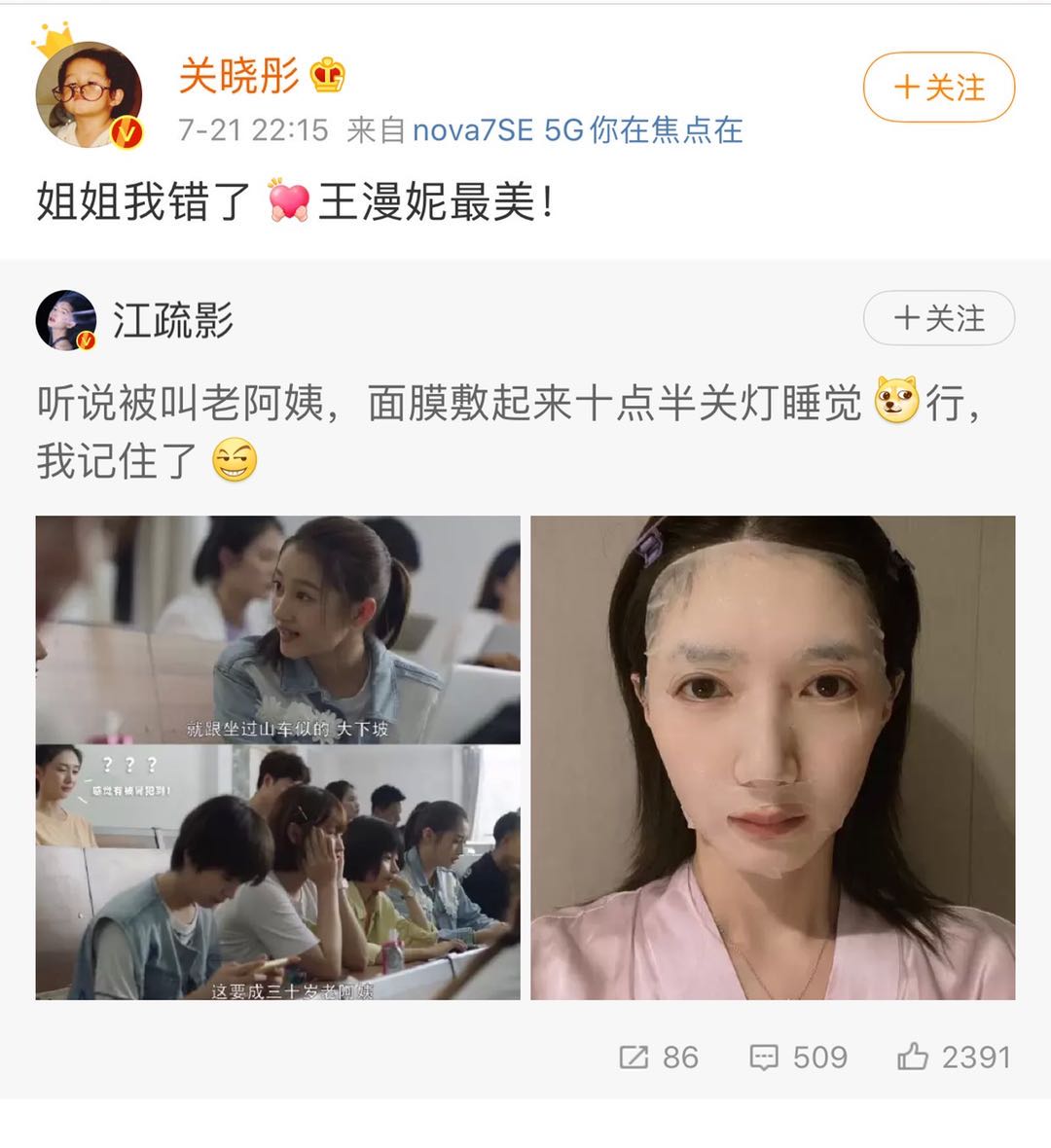1051x1148 pixels.
Task: Open 关晓彤's username link
Action: click(x=238, y=76)
